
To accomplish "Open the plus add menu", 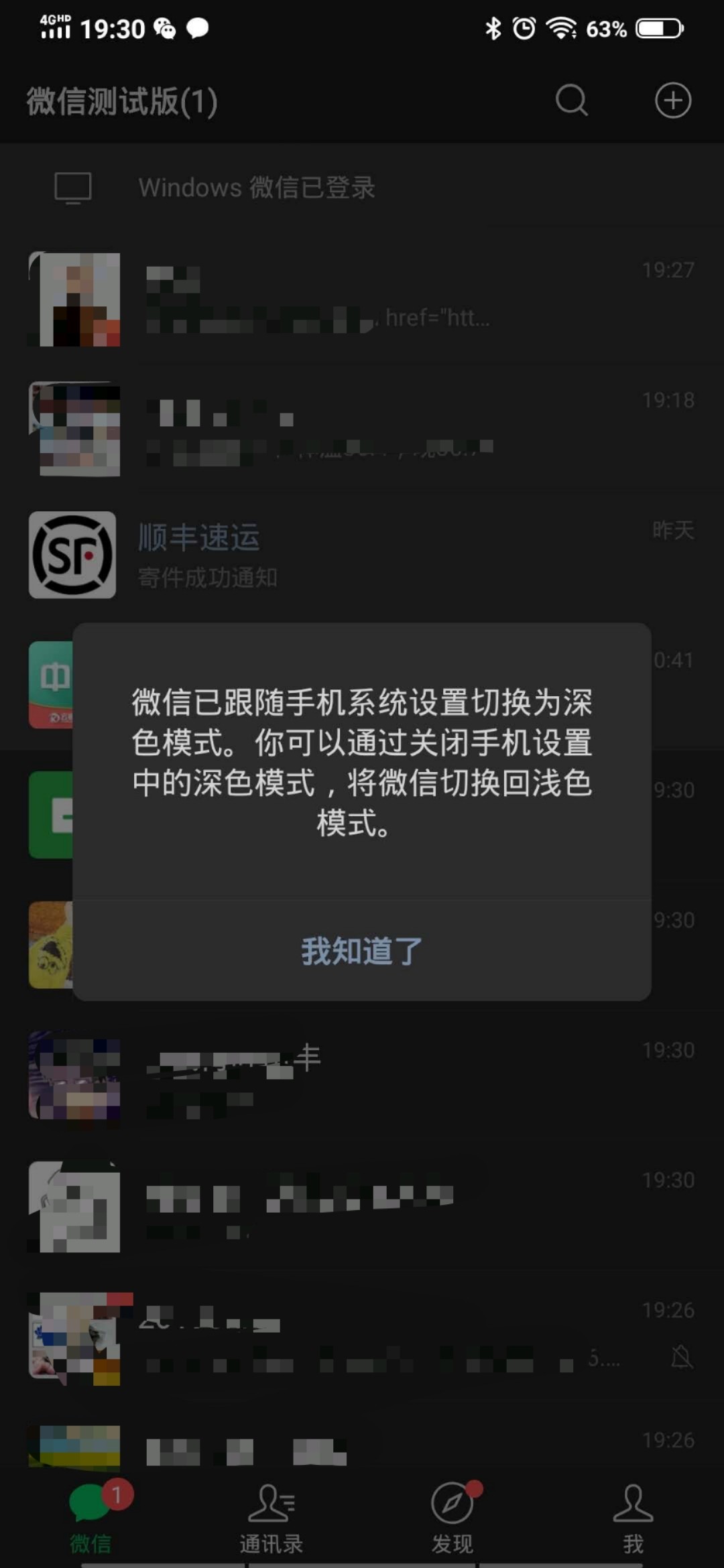I will pos(672,101).
